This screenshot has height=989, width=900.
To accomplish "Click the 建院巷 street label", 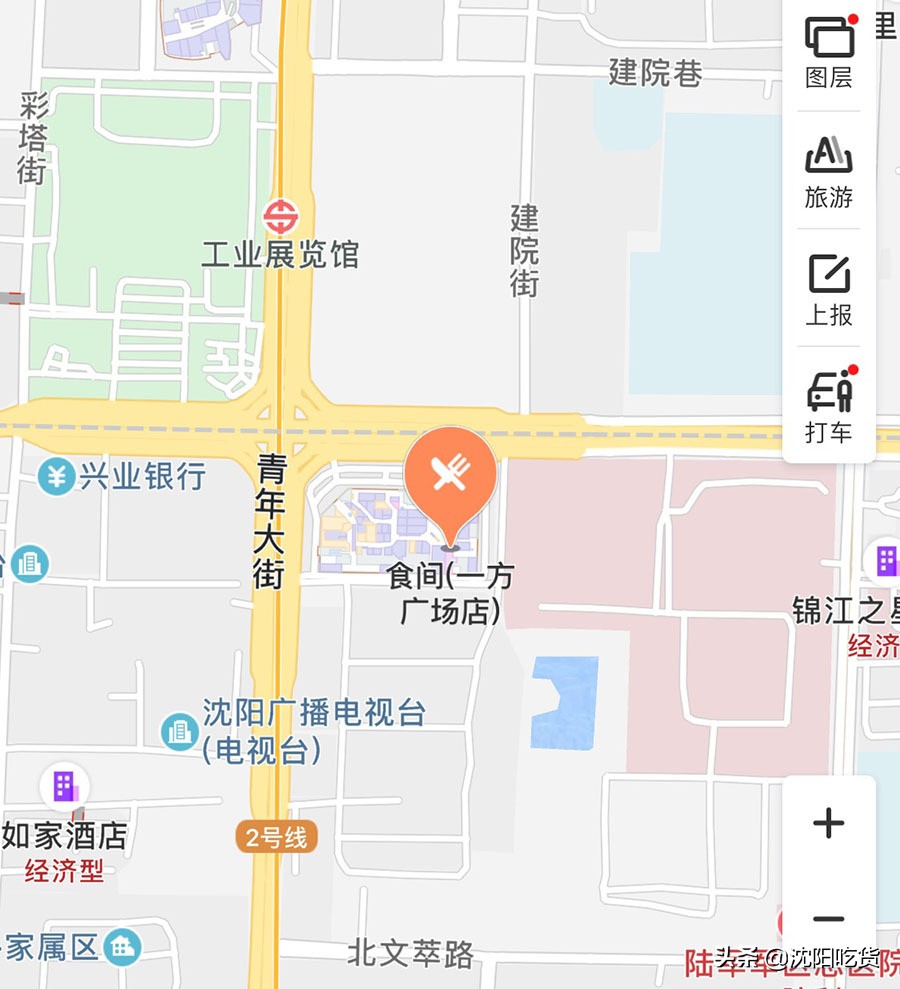I will (655, 70).
